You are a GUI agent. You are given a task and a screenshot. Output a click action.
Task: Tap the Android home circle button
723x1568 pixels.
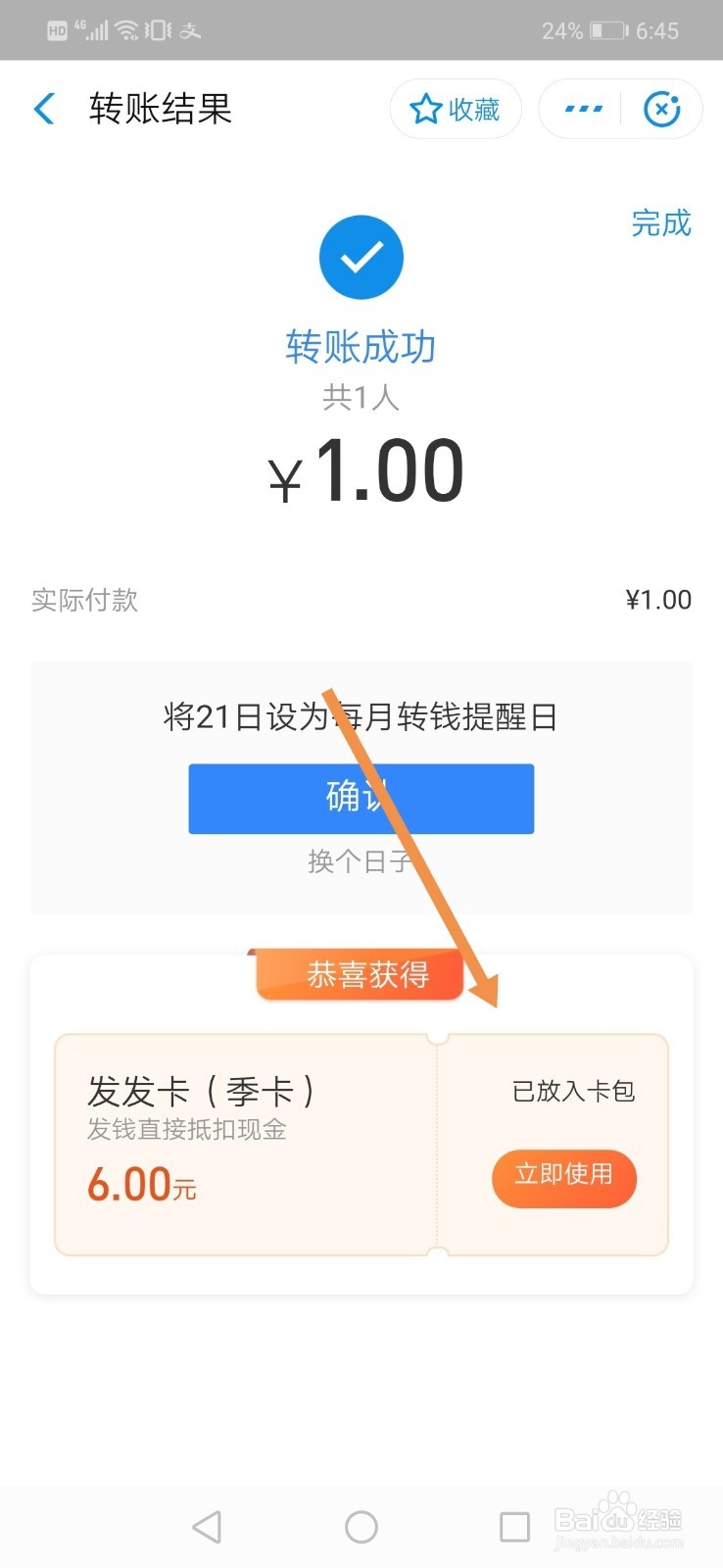(x=361, y=1526)
